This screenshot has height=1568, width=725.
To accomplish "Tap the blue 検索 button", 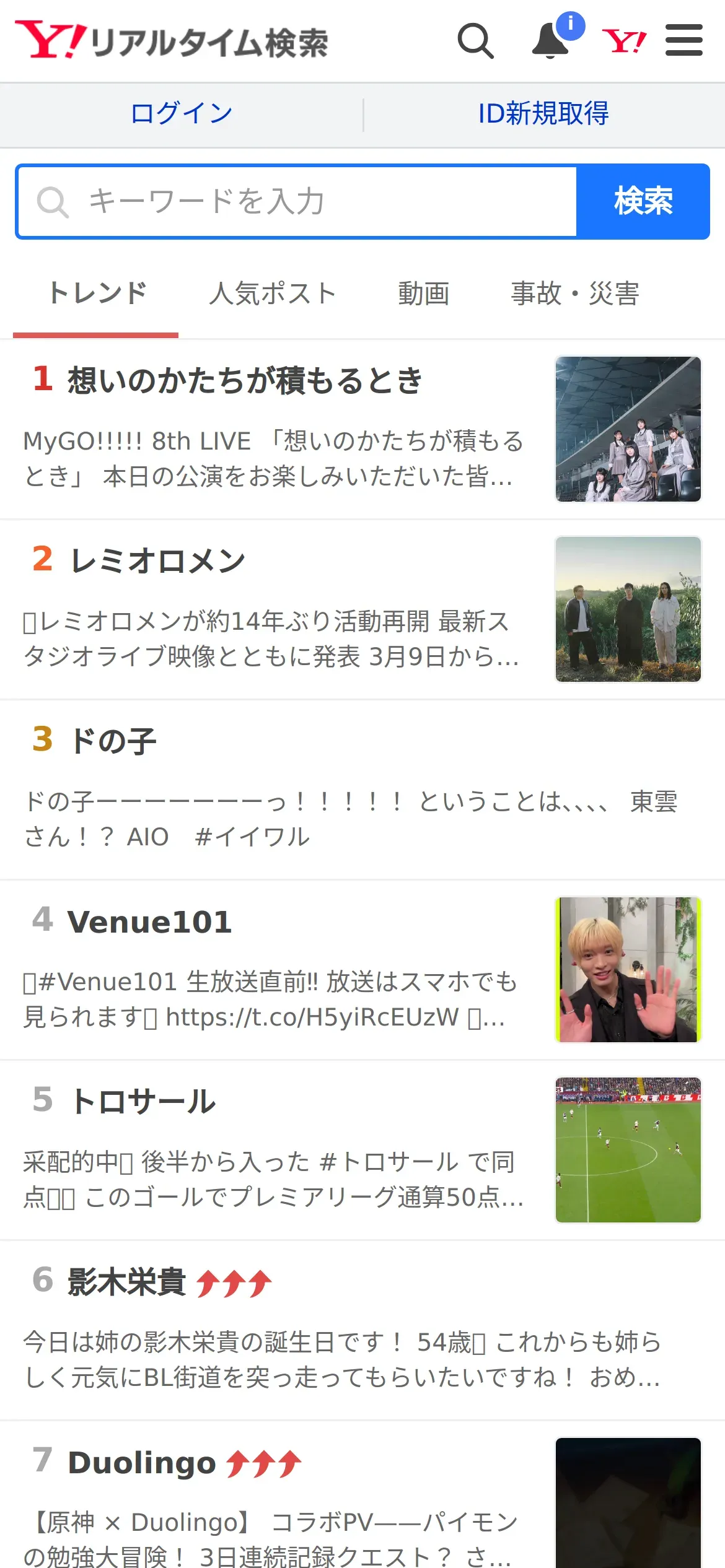I will (643, 201).
